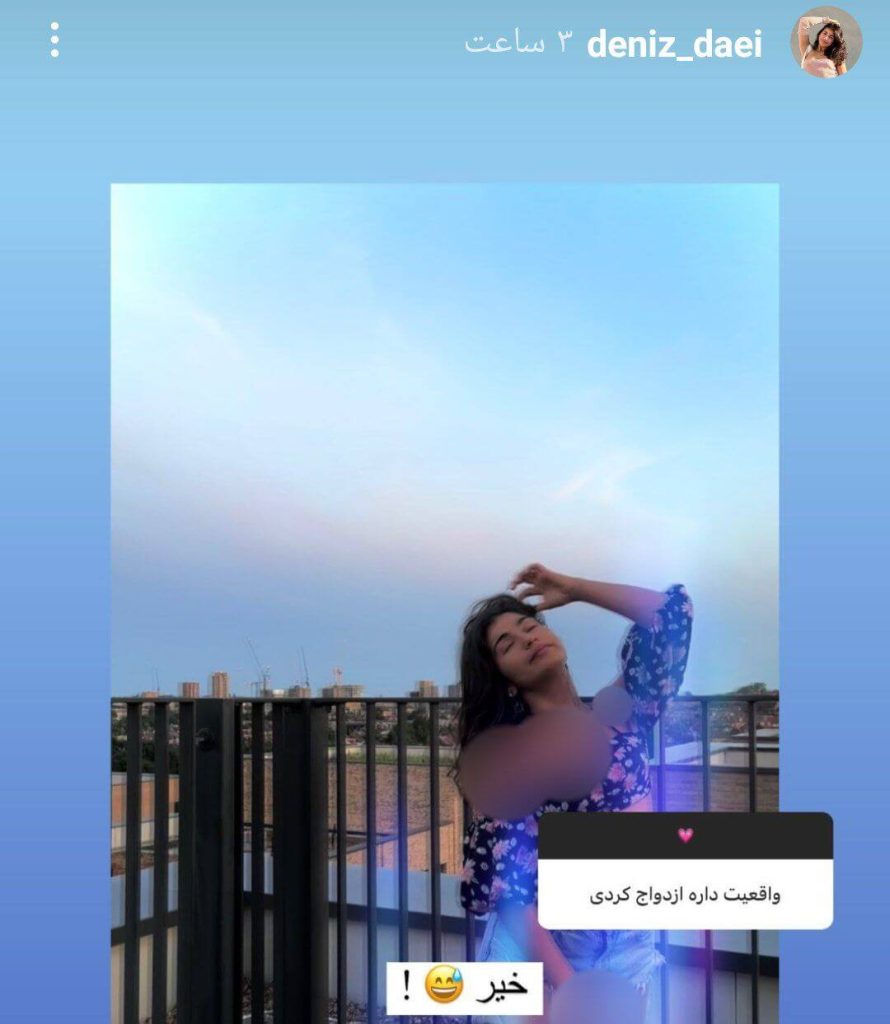
Task: Tap the deniz_daei username
Action: 674,44
